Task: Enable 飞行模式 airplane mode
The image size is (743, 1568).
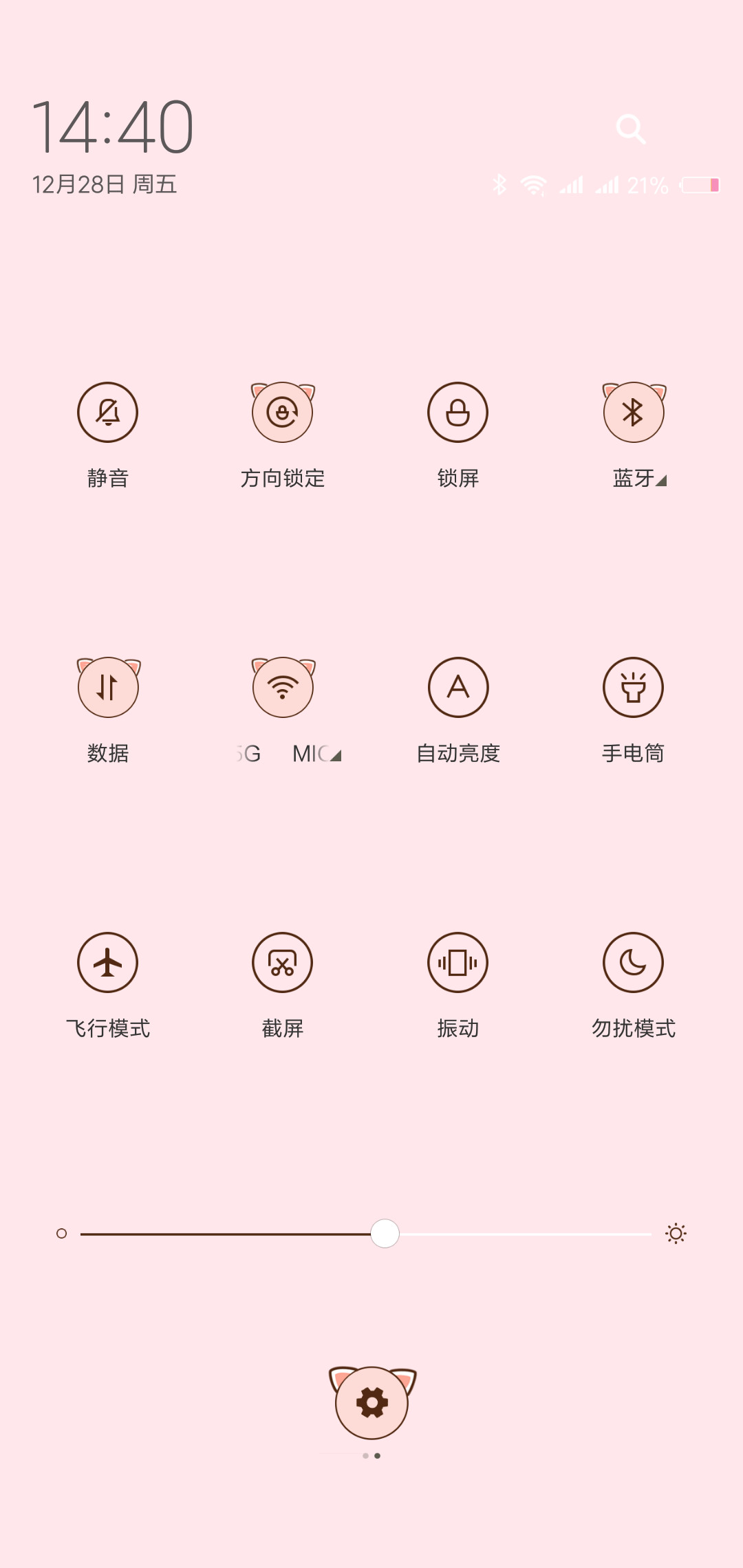Action: pos(108,963)
